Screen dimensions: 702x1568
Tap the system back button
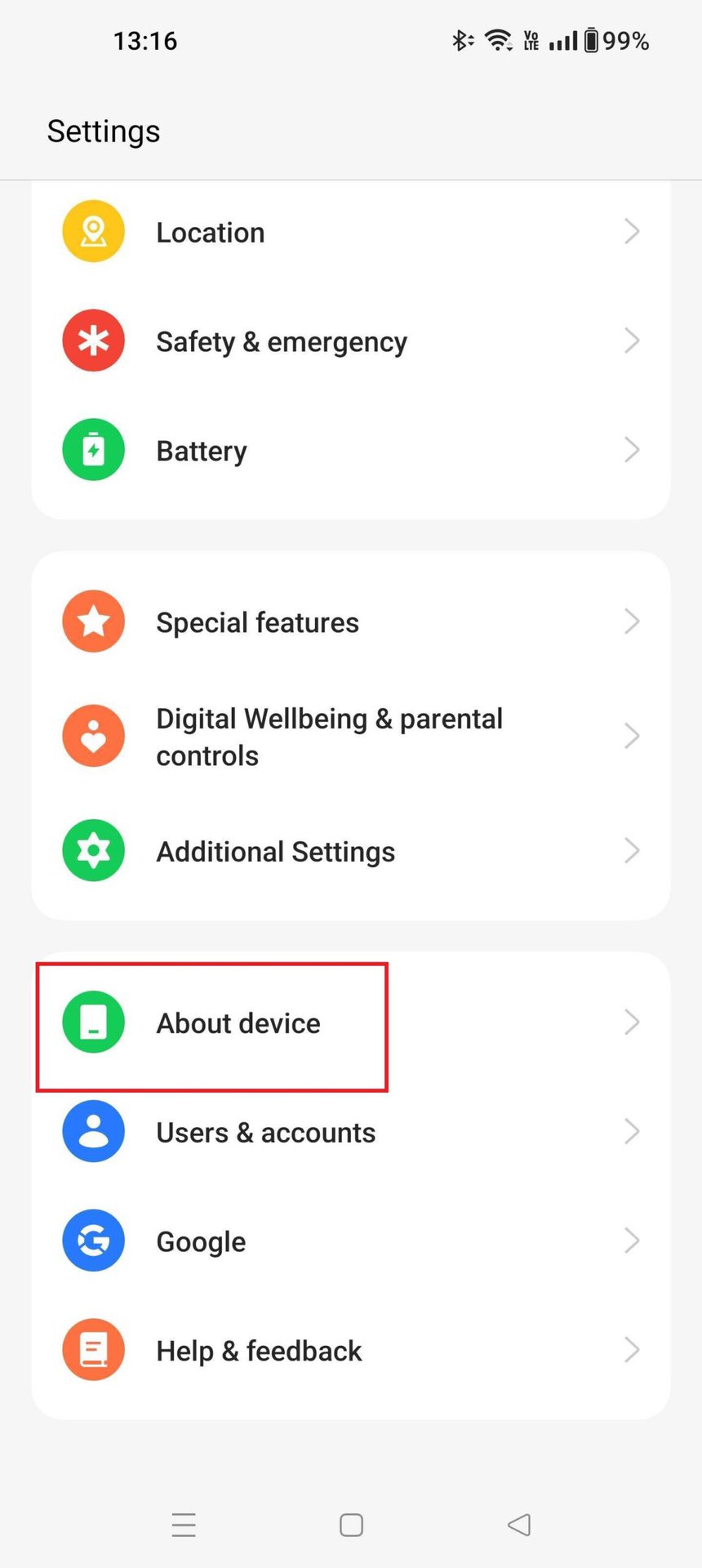pos(519,1525)
